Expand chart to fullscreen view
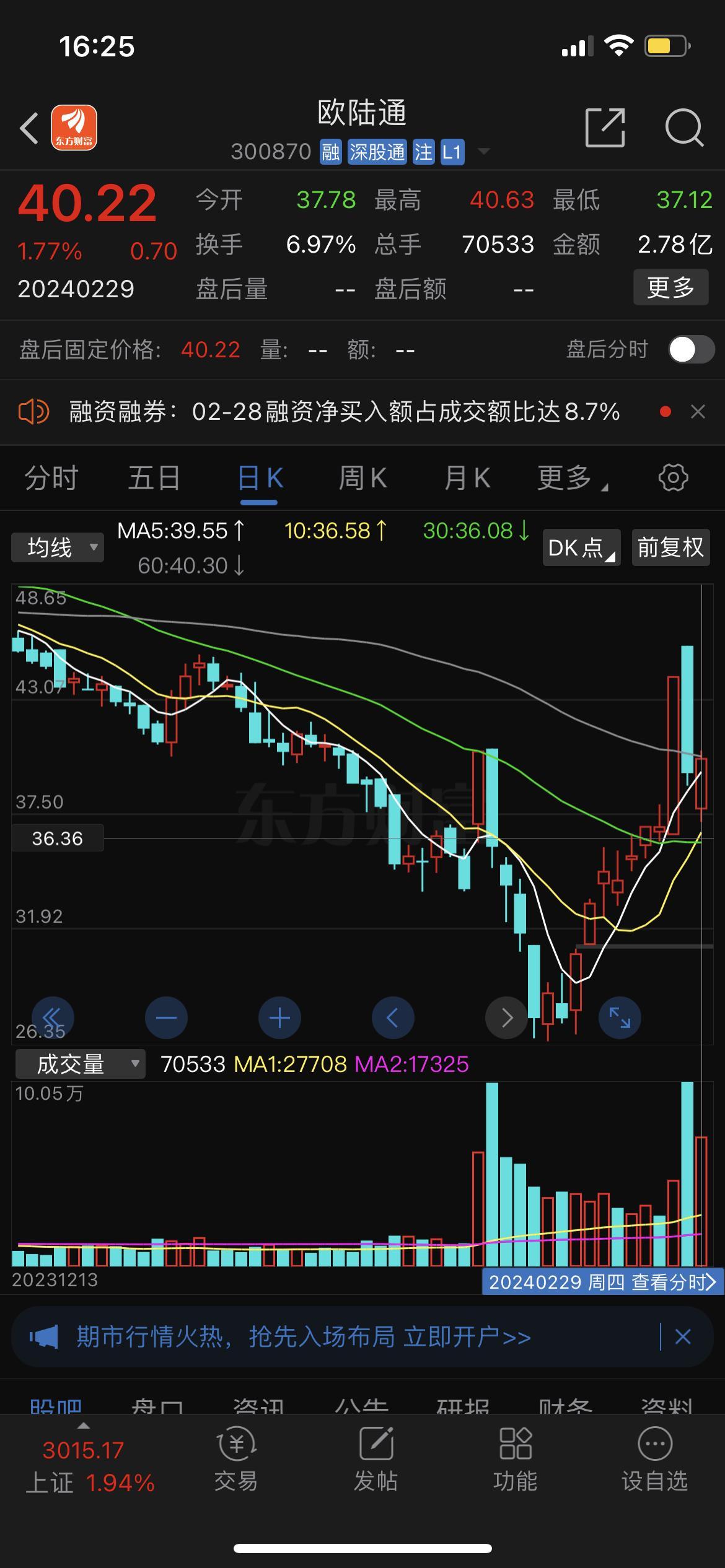Screen dimensions: 725x1568 tap(620, 1017)
